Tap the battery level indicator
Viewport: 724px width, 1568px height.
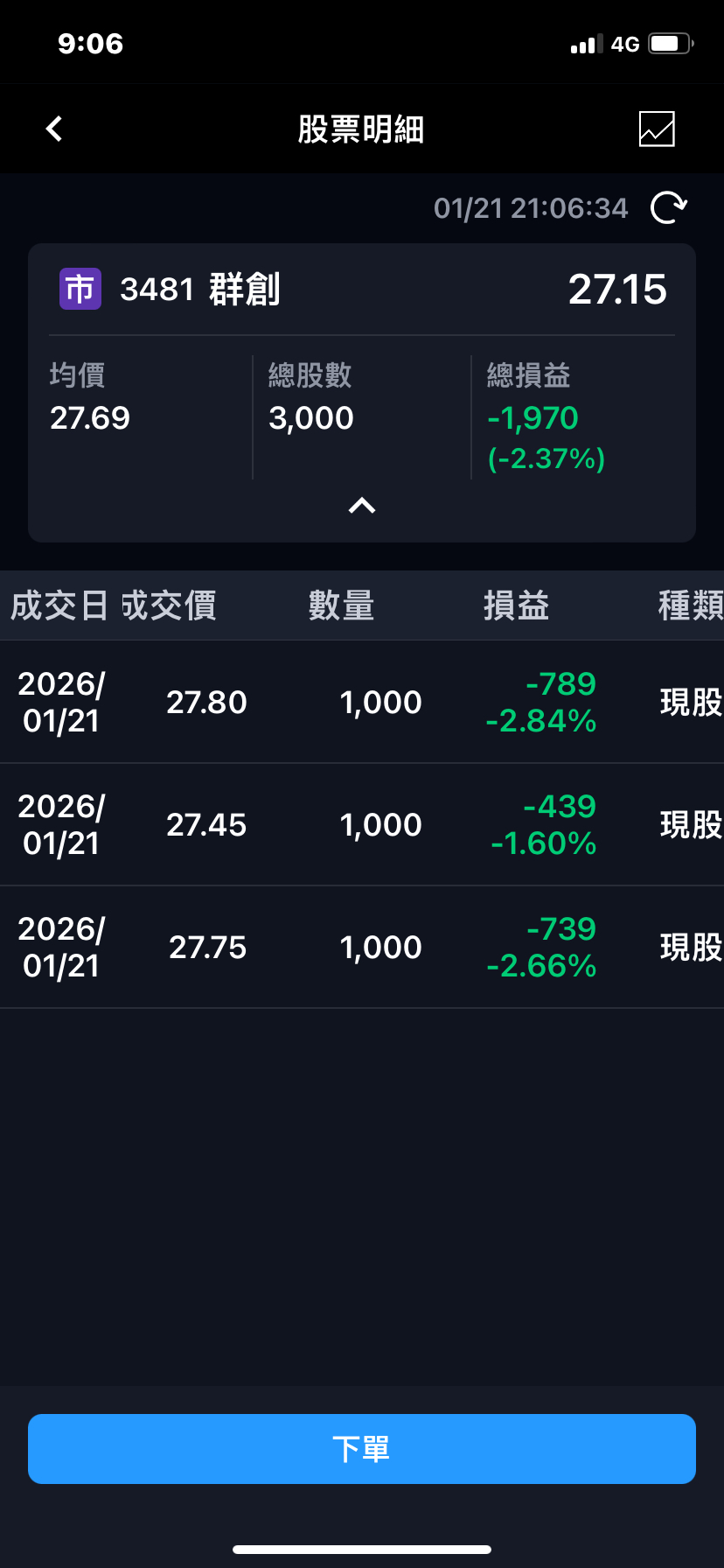670,43
